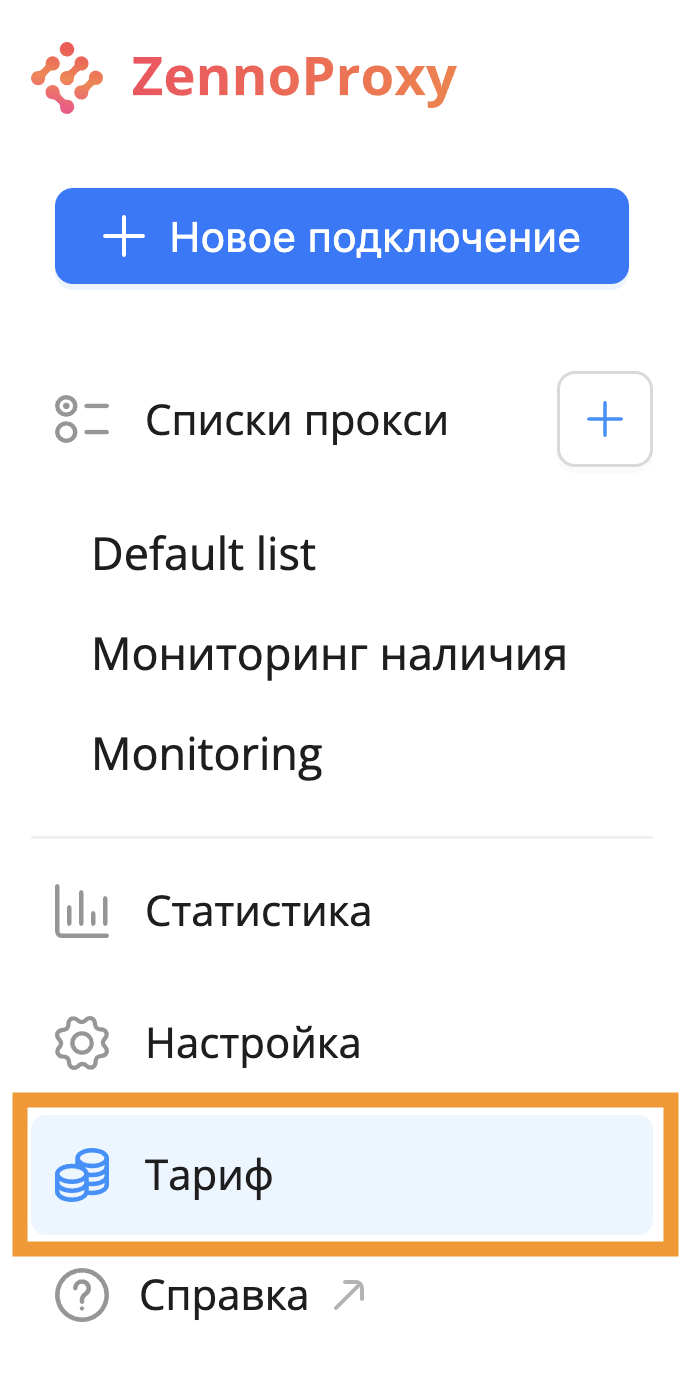The image size is (682, 1396).
Task: Open Списки прокси section
Action: coord(296,420)
